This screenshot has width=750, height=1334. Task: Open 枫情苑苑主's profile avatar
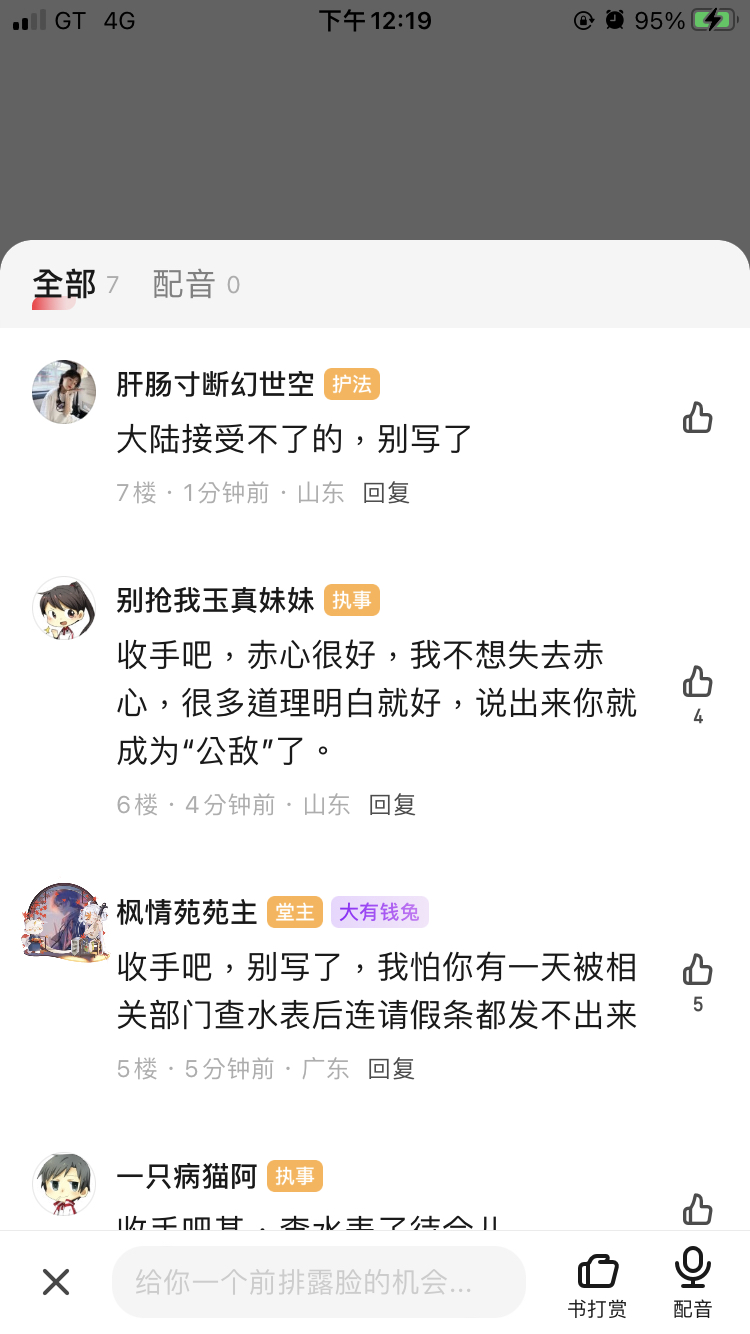66,921
